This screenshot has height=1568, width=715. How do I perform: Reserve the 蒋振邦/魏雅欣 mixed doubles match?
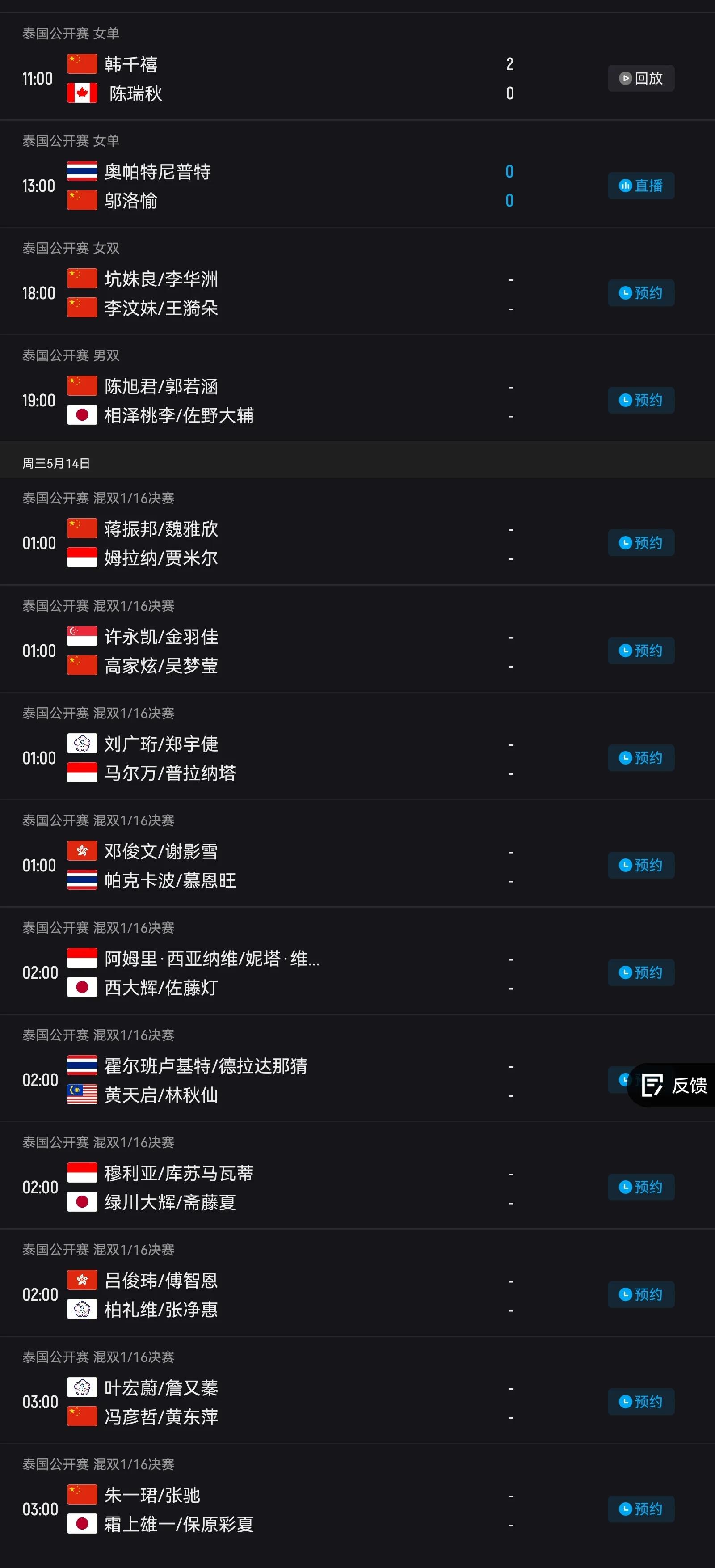pos(641,542)
